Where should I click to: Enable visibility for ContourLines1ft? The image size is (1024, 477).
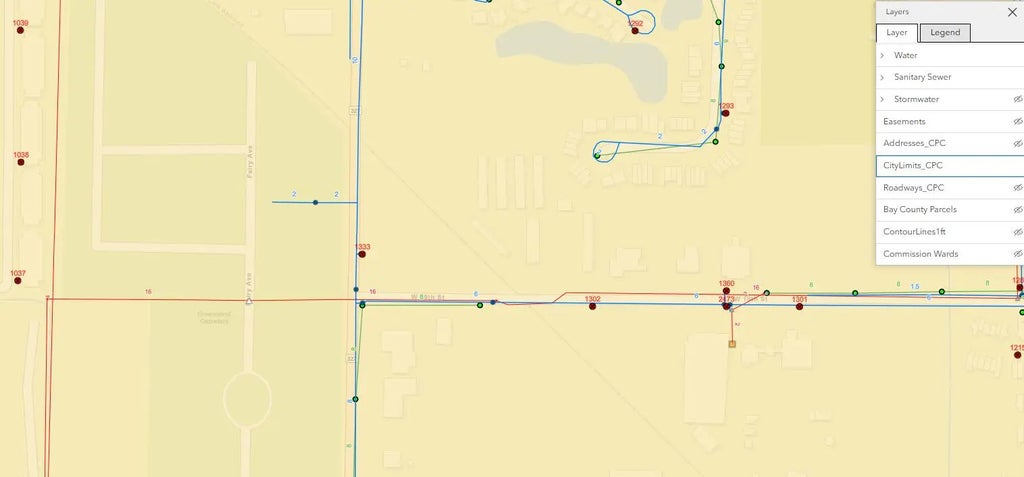[1017, 231]
